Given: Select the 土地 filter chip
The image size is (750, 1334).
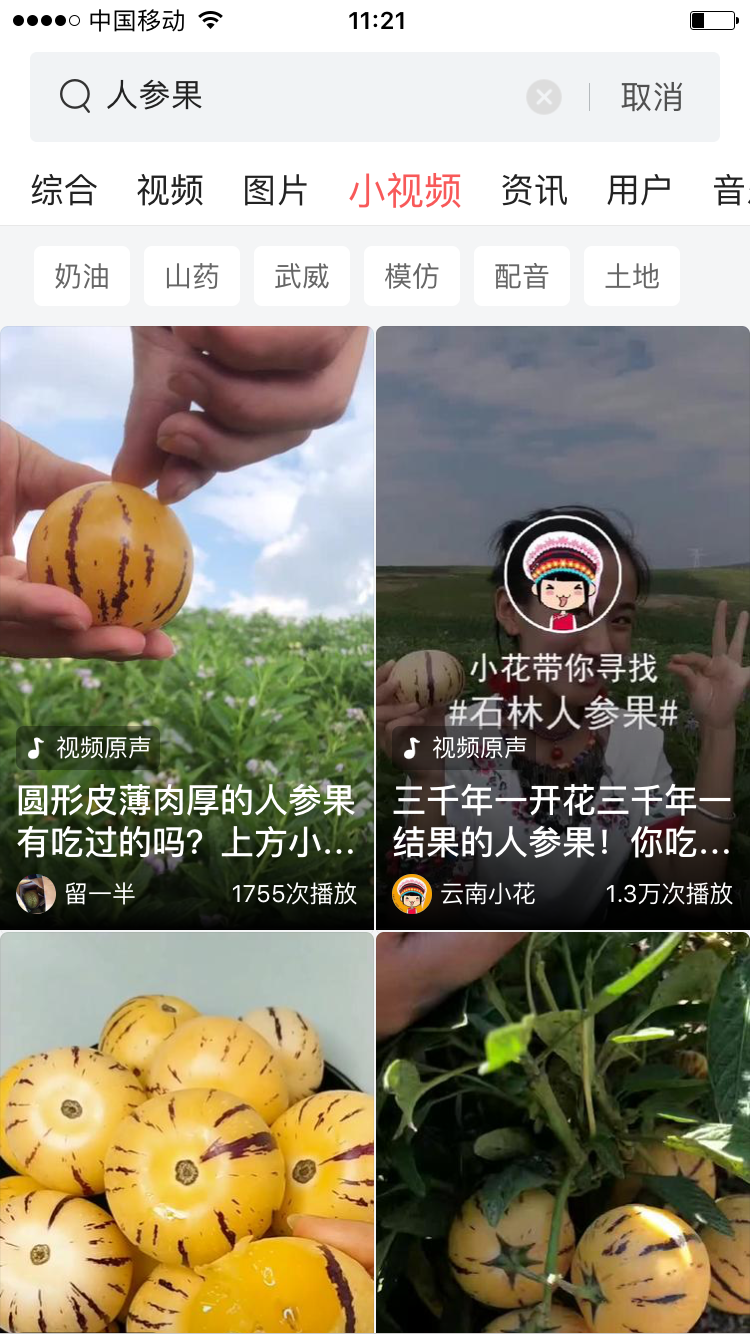Looking at the screenshot, I should (631, 276).
